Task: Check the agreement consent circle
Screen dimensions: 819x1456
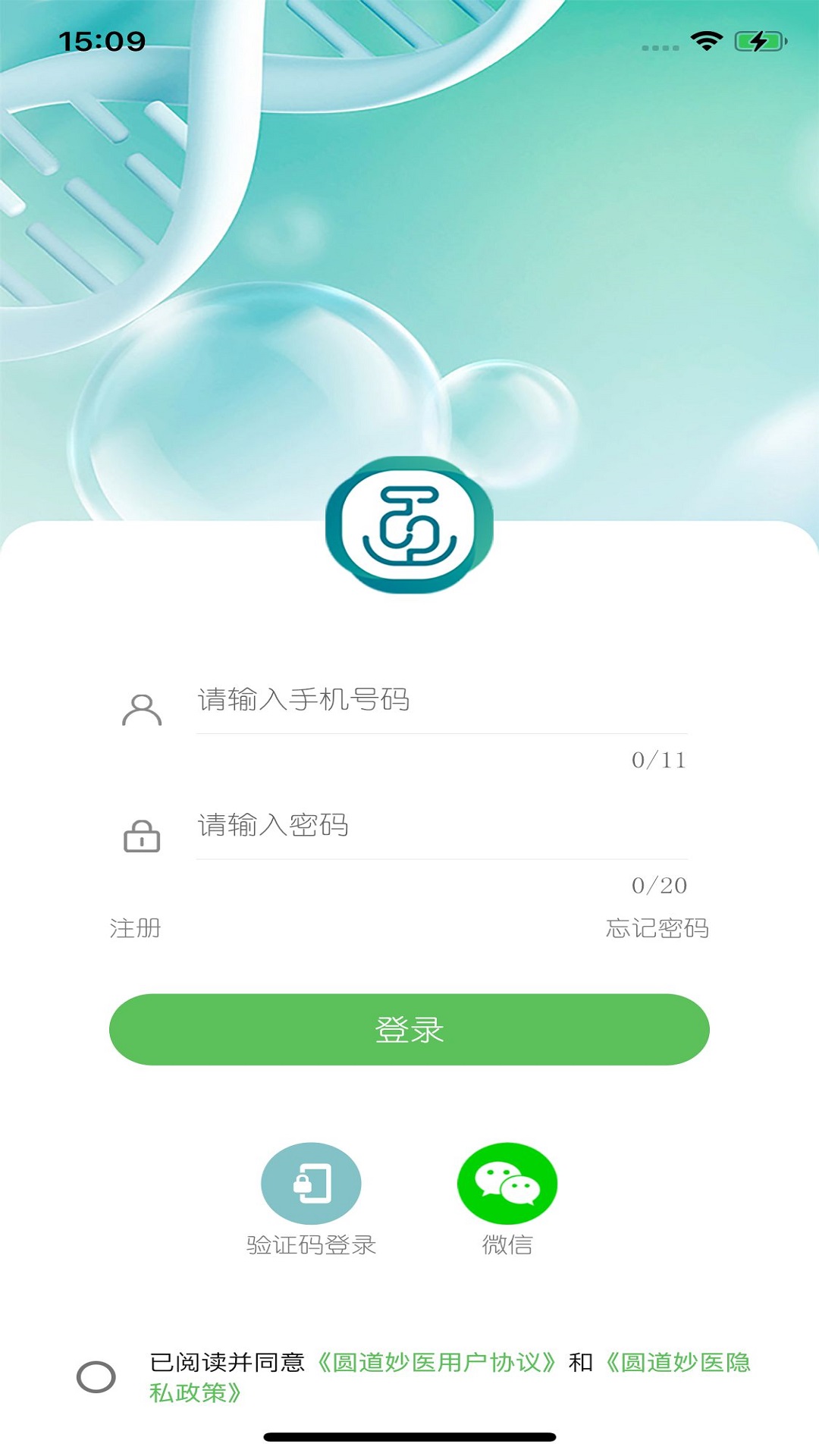Action: 96,1377
